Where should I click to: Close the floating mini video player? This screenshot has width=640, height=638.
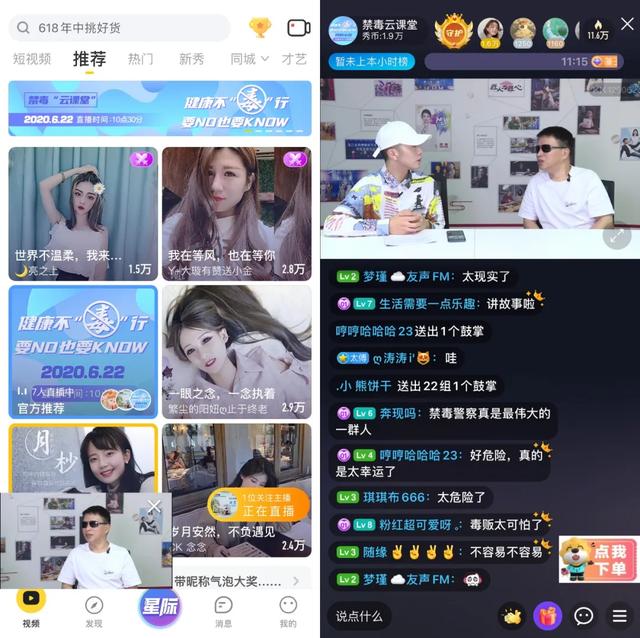[153, 506]
